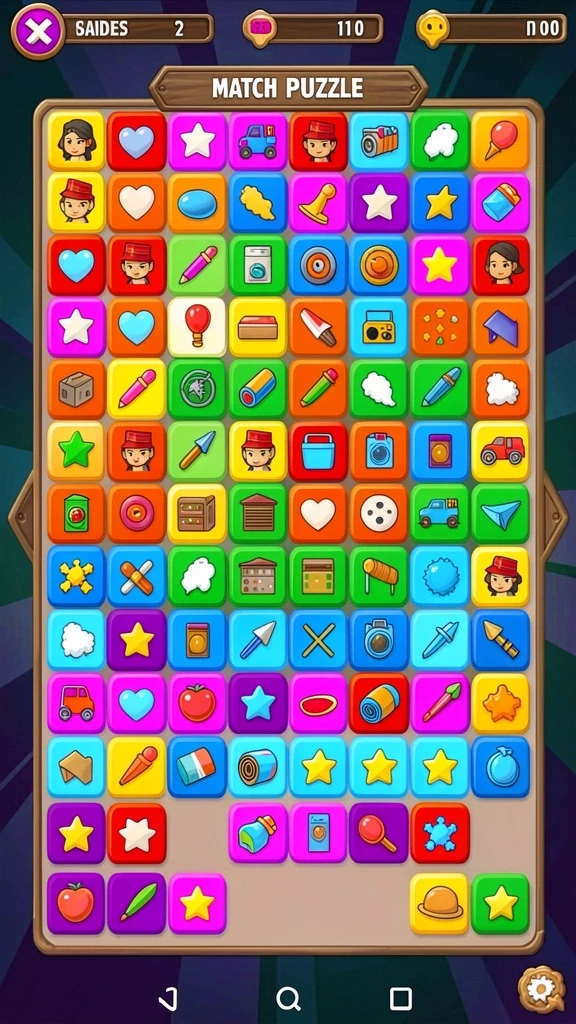Tap the white tile with the red balloon

click(x=197, y=327)
